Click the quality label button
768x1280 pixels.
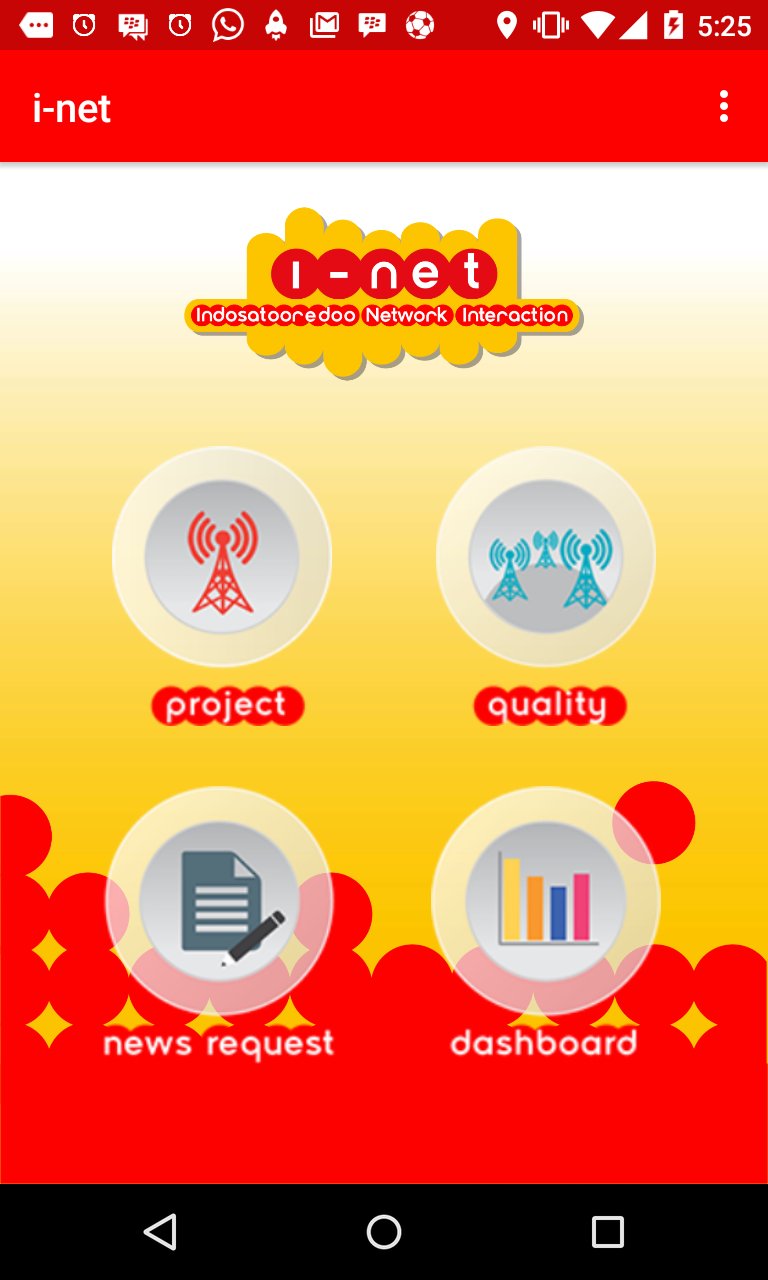549,705
